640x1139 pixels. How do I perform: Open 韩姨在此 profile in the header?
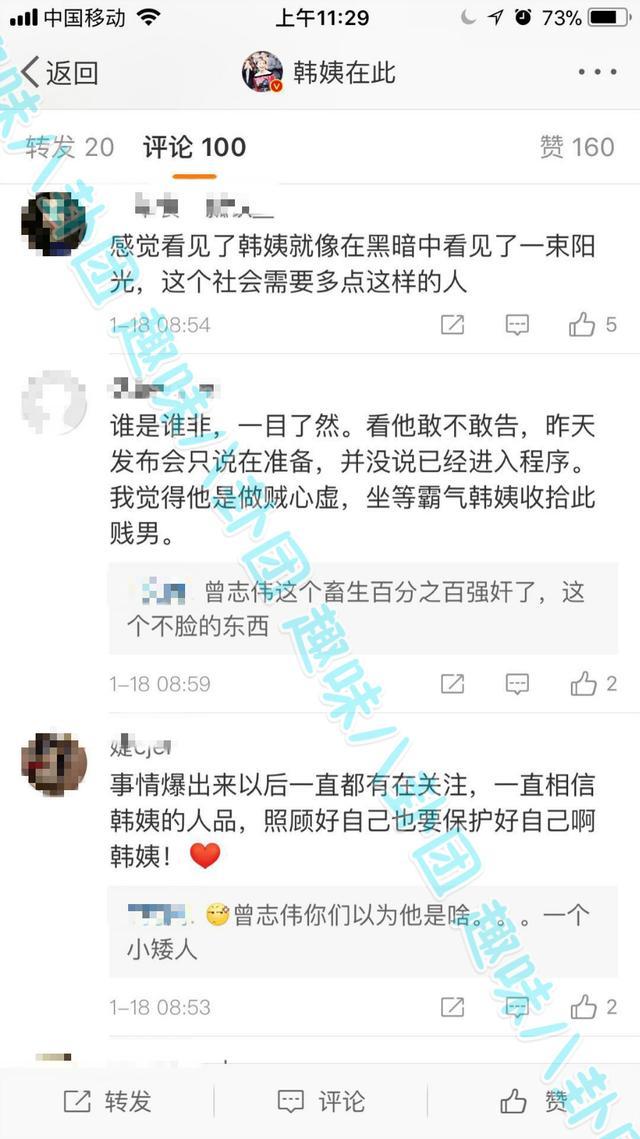pos(320,72)
